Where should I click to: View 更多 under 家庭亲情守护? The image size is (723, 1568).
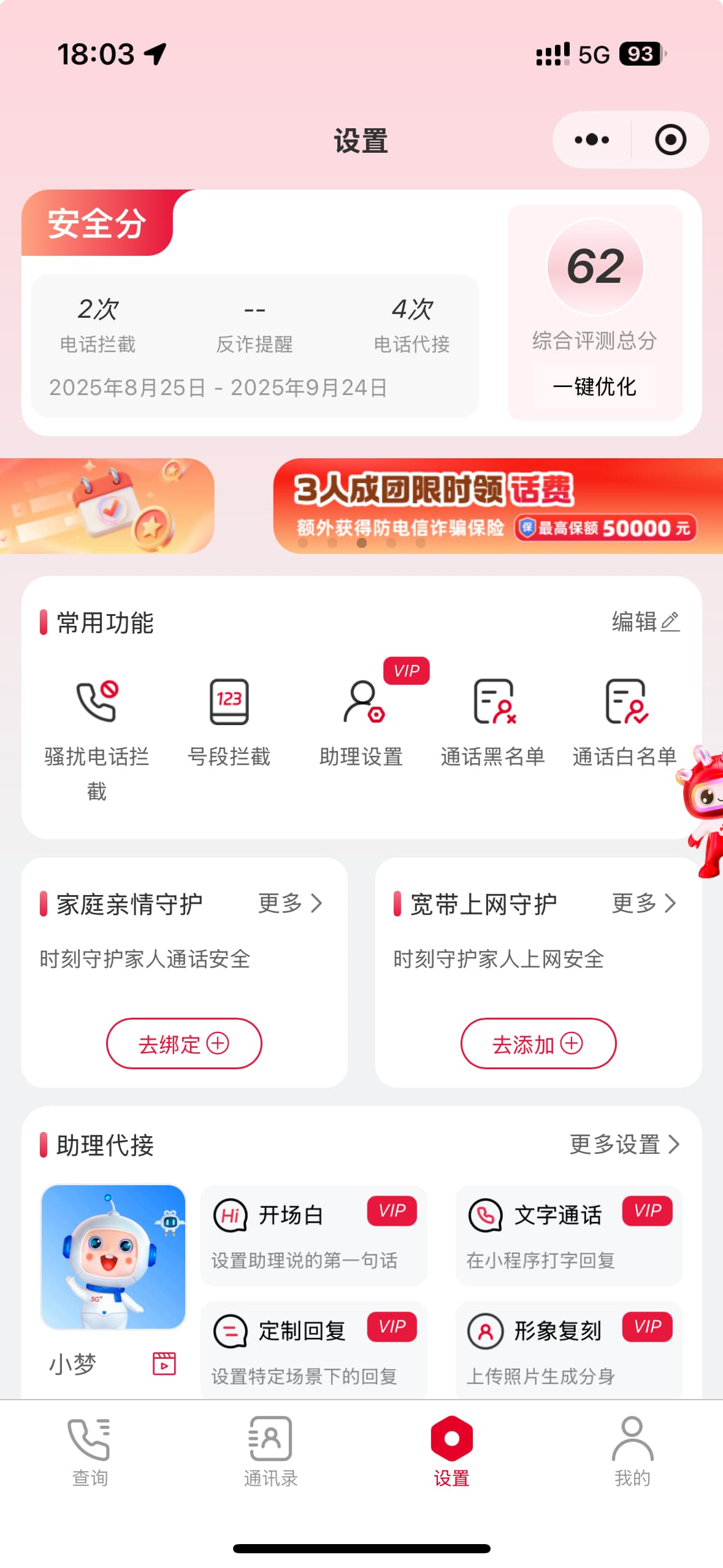click(290, 902)
